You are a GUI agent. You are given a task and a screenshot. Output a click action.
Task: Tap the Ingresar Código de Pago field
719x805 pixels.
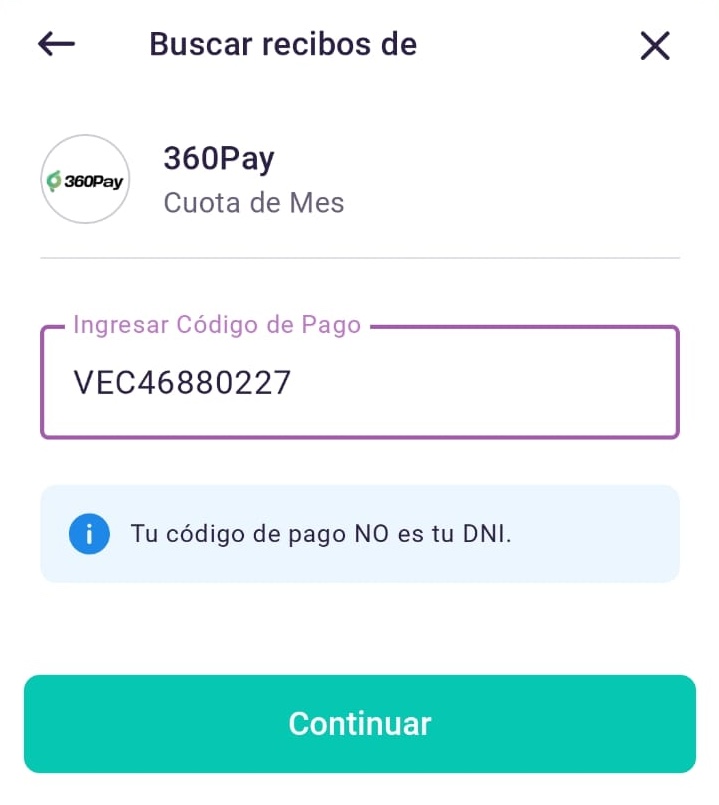click(x=359, y=383)
